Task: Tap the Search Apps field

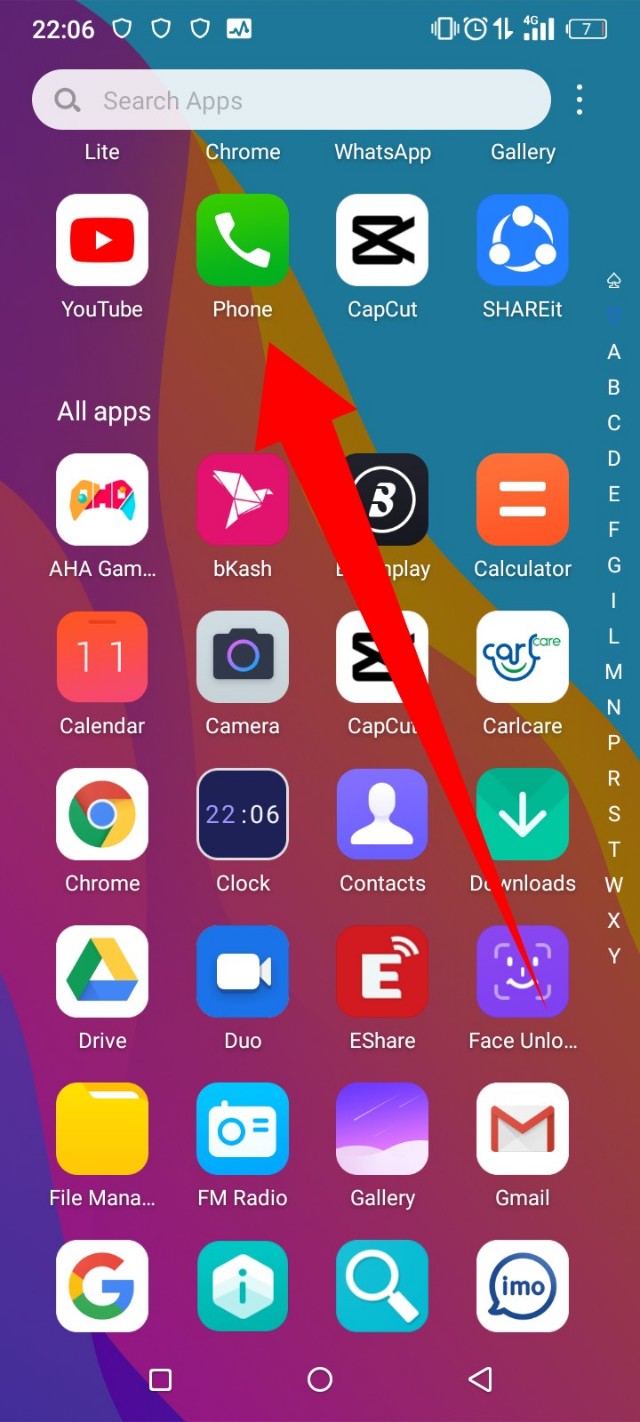Action: click(x=290, y=101)
